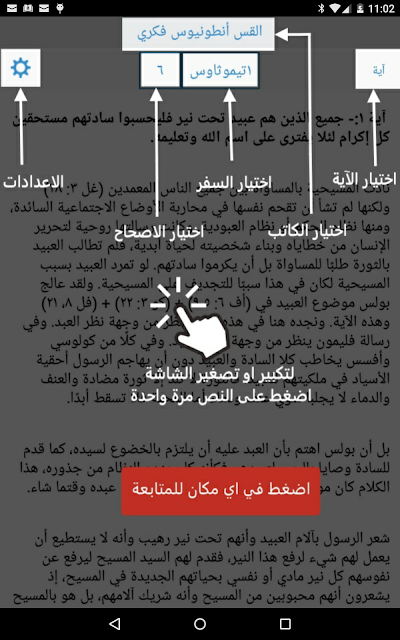Open the author selector القس أنطونيوس فكري
Image resolution: width=400 pixels, height=640 pixels.
point(198,33)
